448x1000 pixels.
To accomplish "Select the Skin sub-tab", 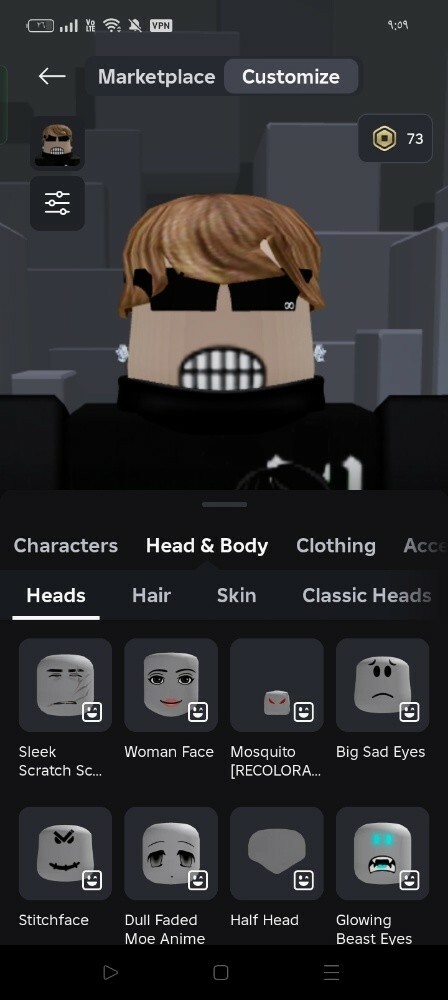I will (x=236, y=595).
